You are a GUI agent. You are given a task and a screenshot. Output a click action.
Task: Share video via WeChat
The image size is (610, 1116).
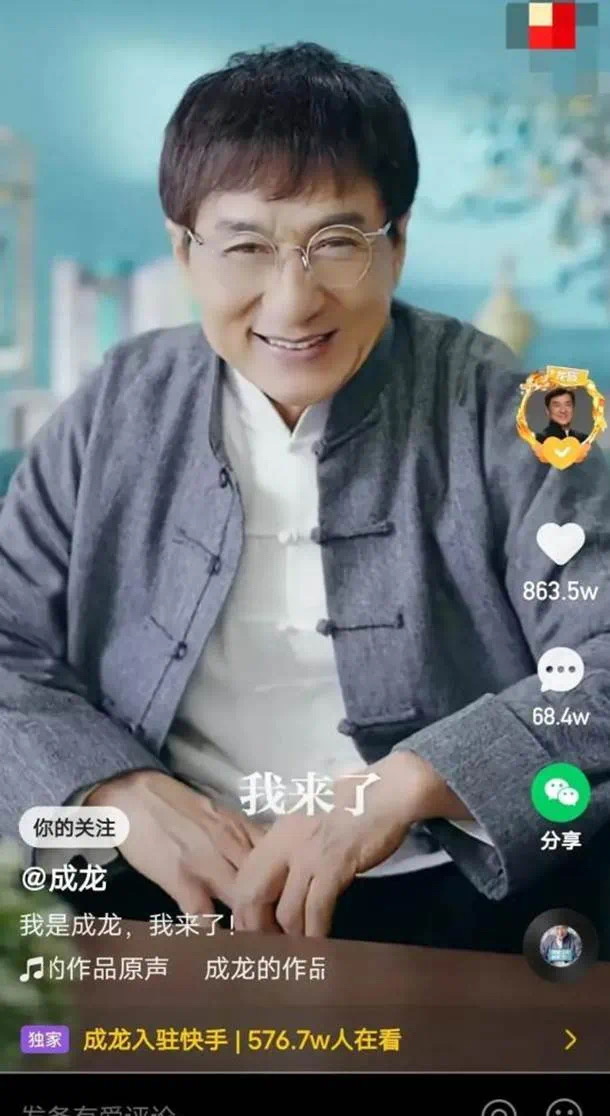point(560,793)
